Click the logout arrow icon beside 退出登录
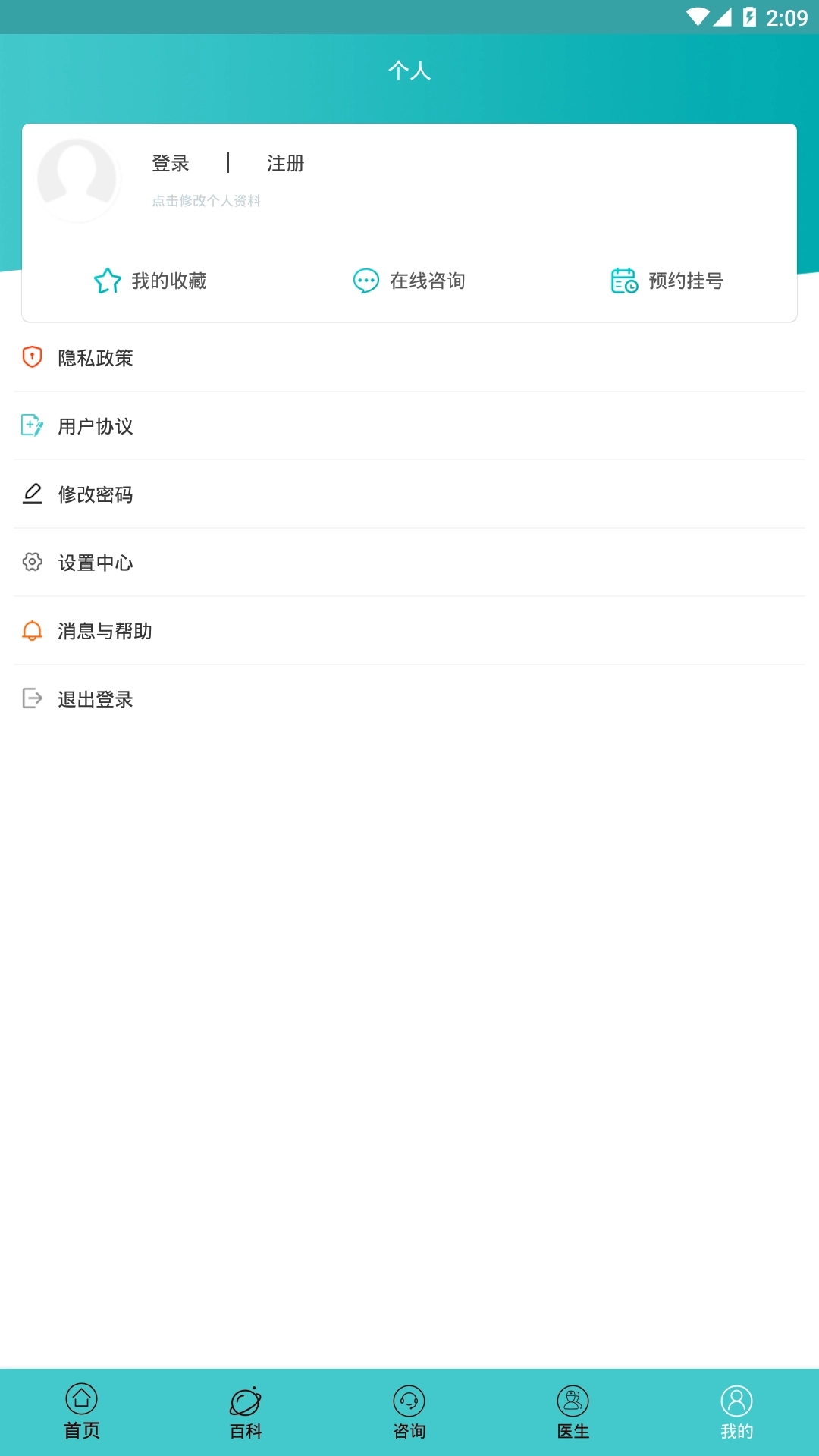819x1456 pixels. 32,699
